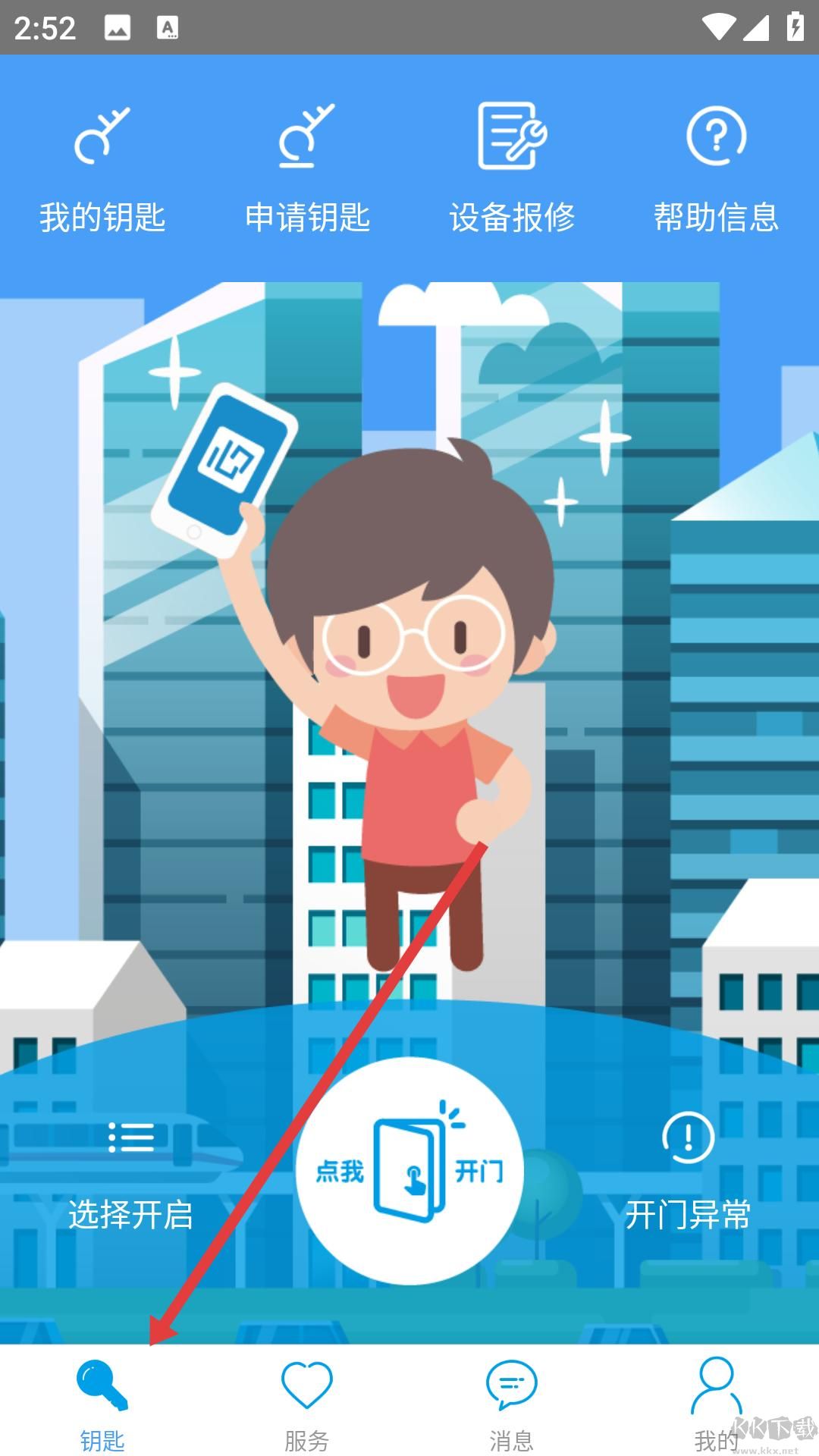Switch to the 服务 tab
The image size is (819, 1456).
(x=307, y=1403)
